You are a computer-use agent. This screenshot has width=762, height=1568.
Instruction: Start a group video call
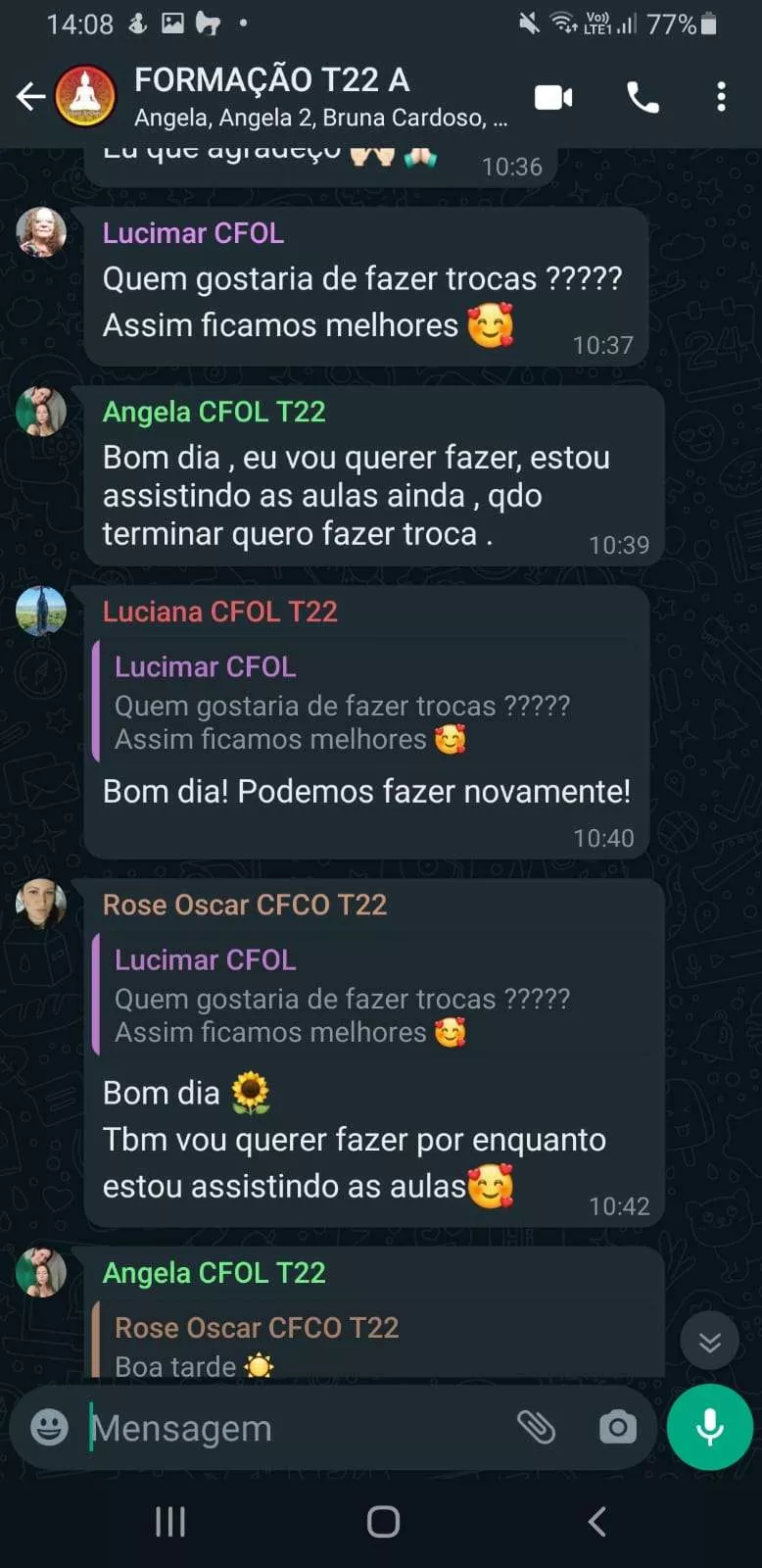point(553,97)
